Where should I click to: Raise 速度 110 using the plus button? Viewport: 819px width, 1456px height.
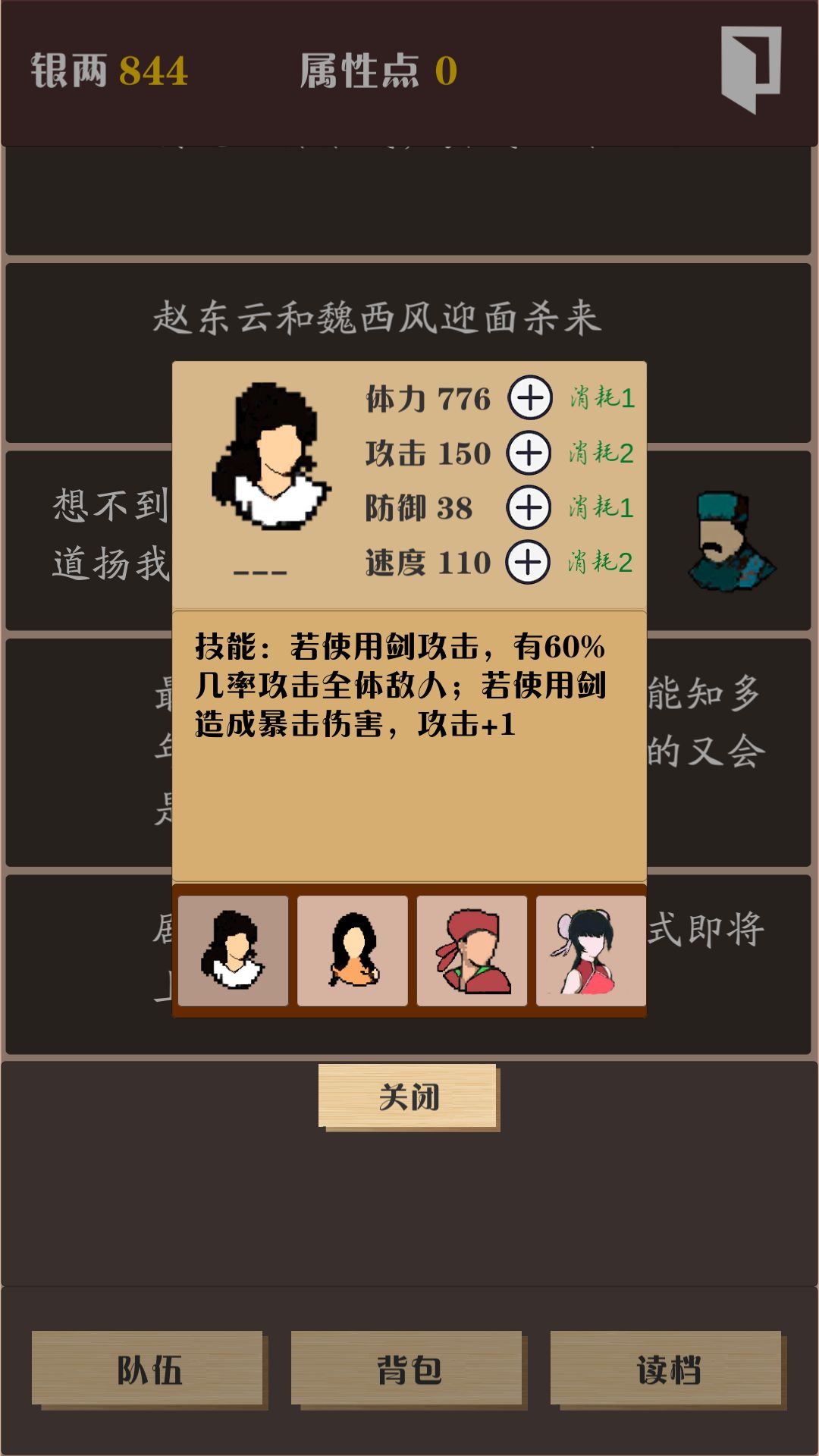pyautogui.click(x=528, y=562)
